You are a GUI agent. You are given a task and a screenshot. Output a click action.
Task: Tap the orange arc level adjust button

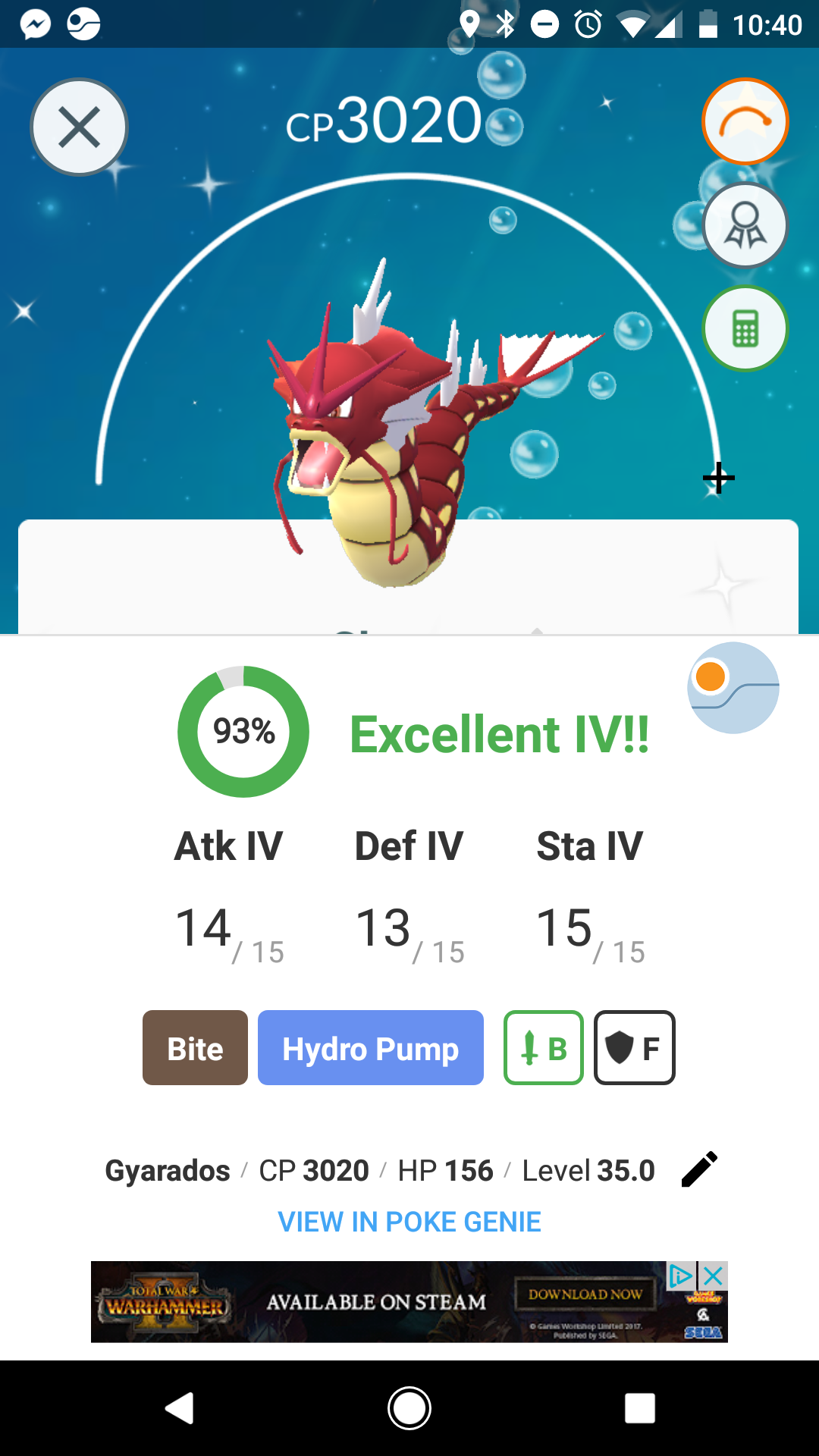(745, 121)
